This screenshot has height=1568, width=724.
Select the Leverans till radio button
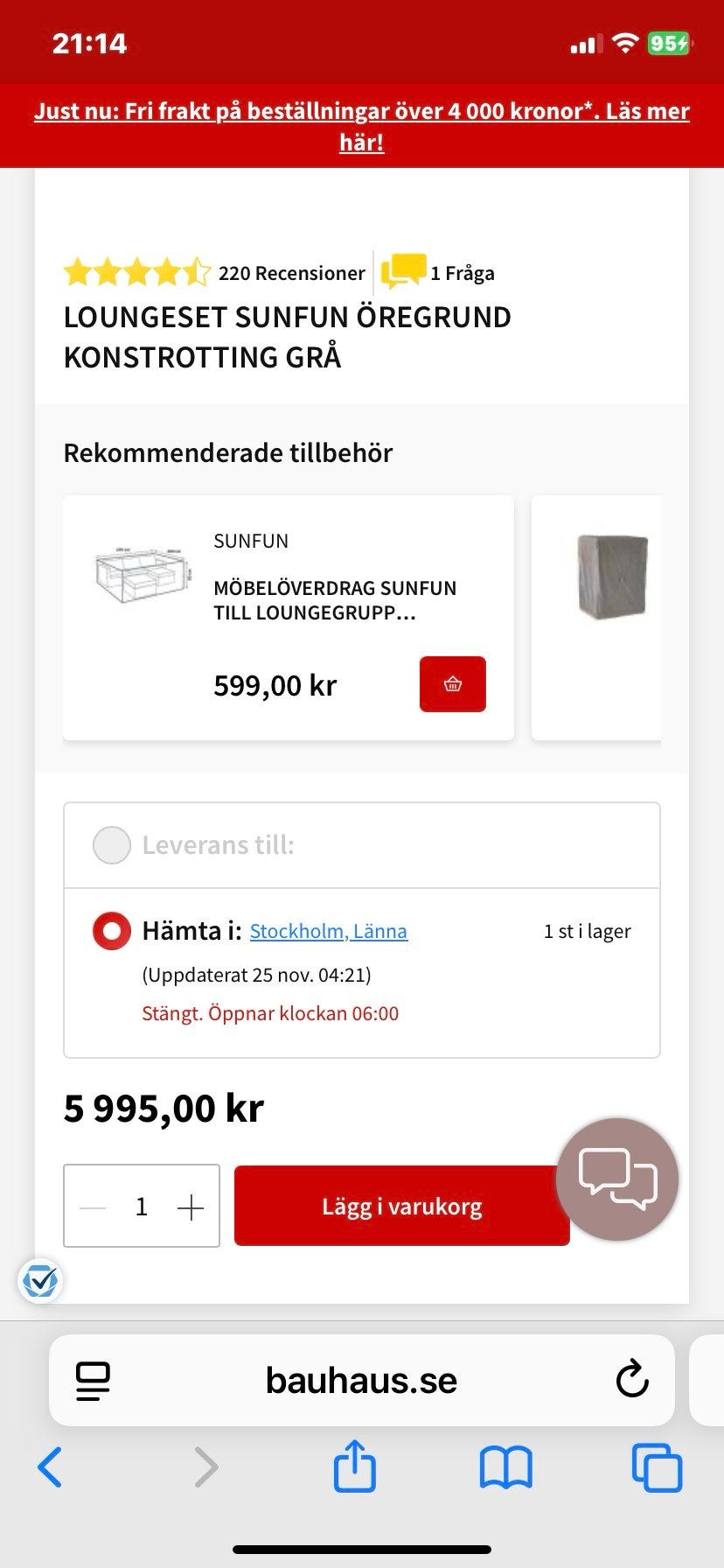pos(112,844)
